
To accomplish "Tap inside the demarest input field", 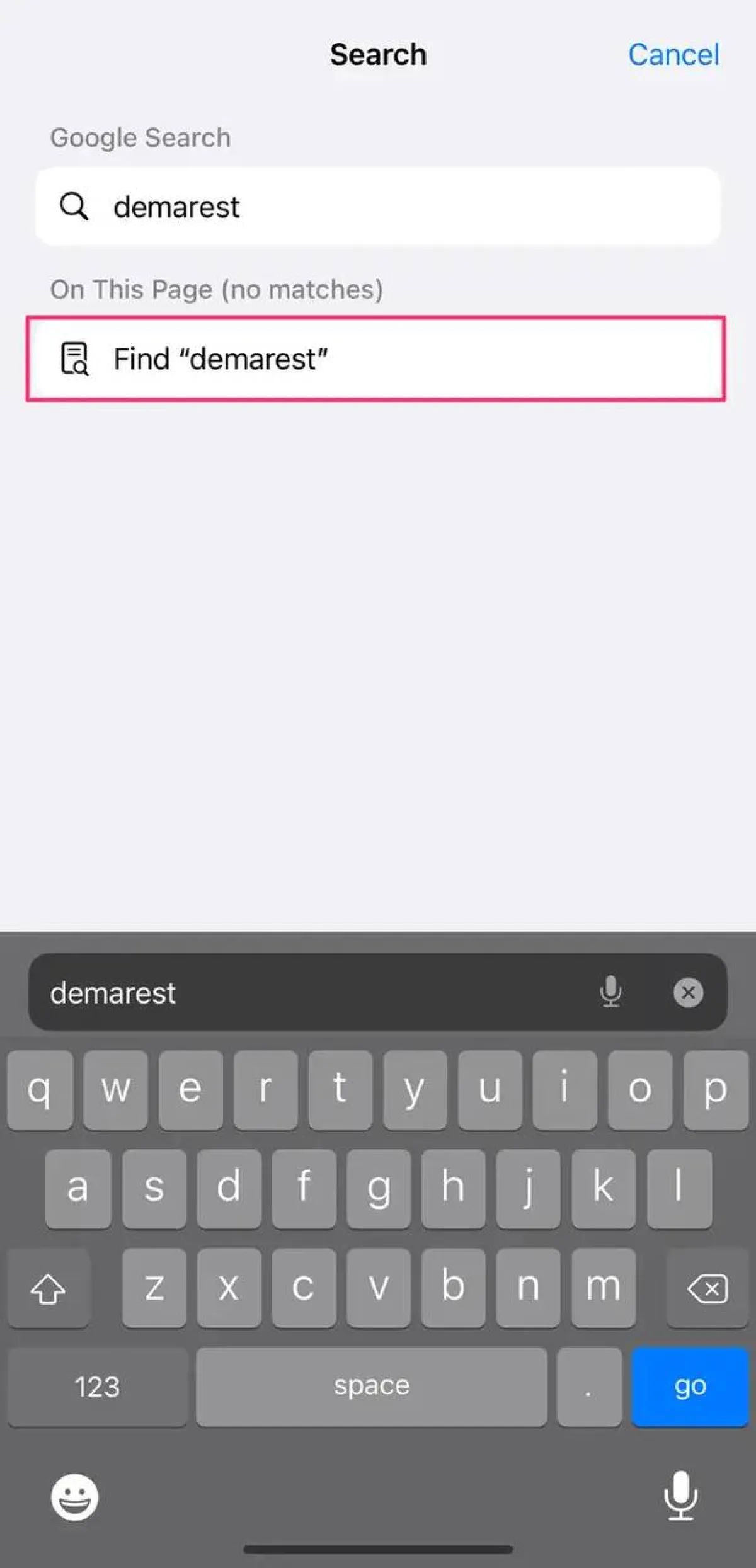I will tap(315, 993).
